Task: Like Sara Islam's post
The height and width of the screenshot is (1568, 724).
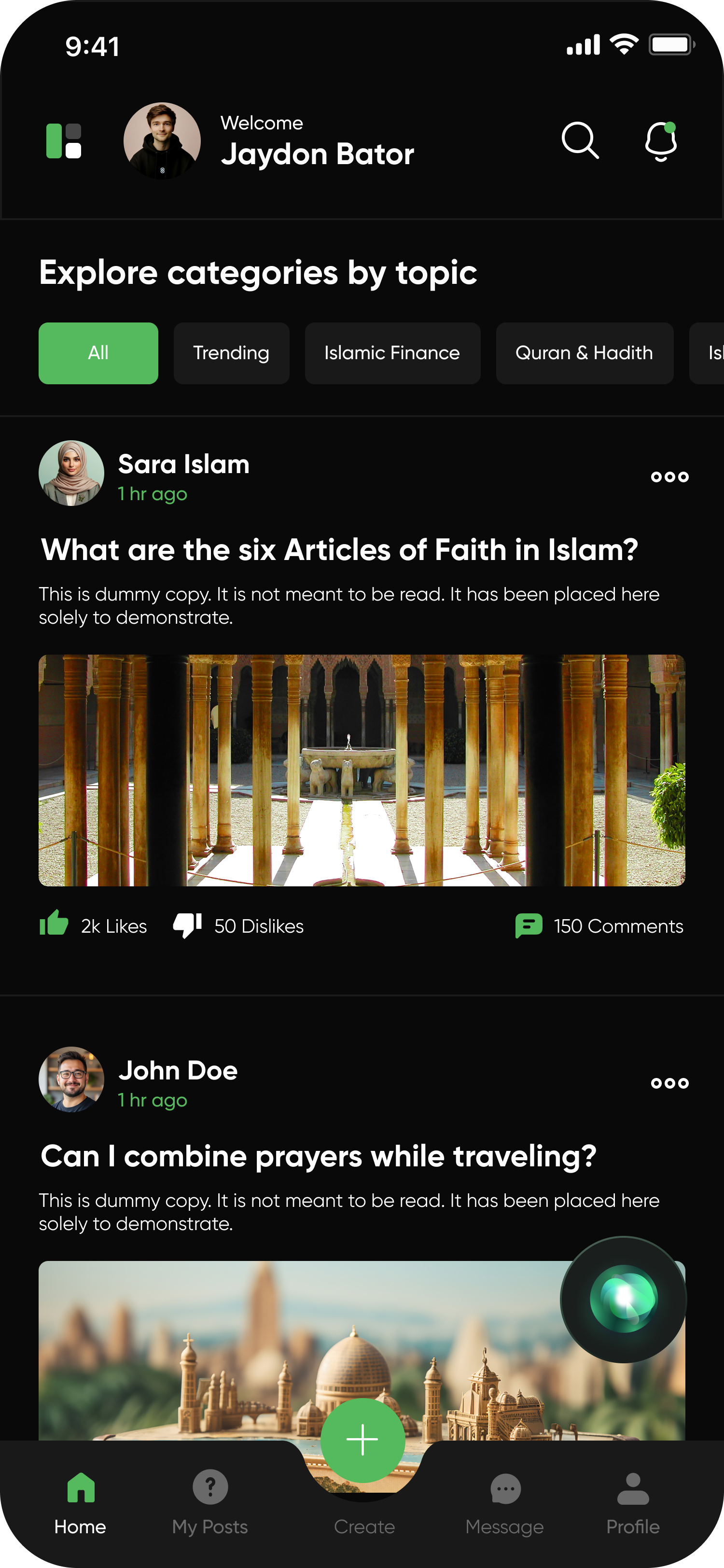Action: 54,924
